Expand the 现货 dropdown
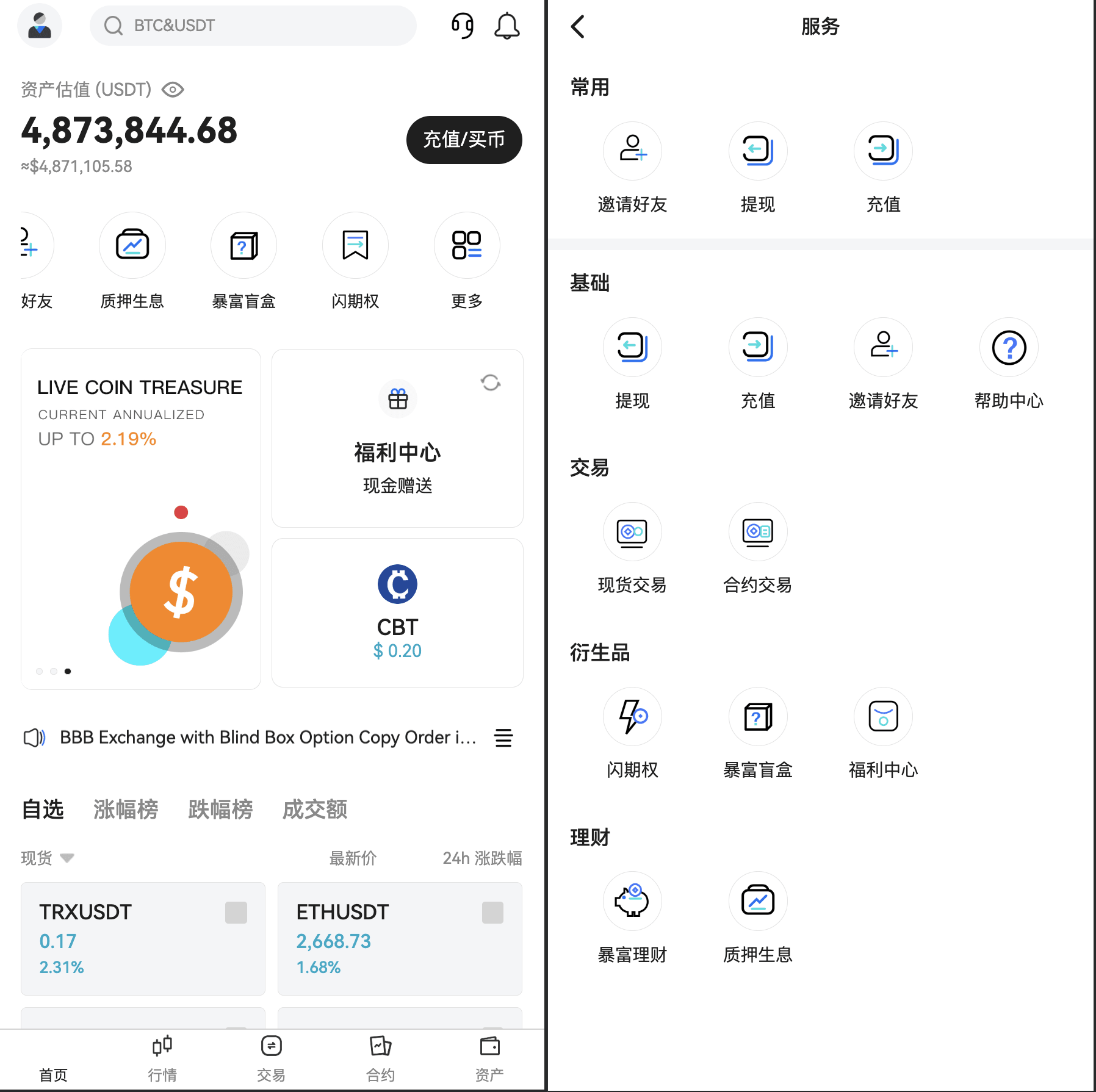This screenshot has height=1092, width=1096. pyautogui.click(x=48, y=858)
